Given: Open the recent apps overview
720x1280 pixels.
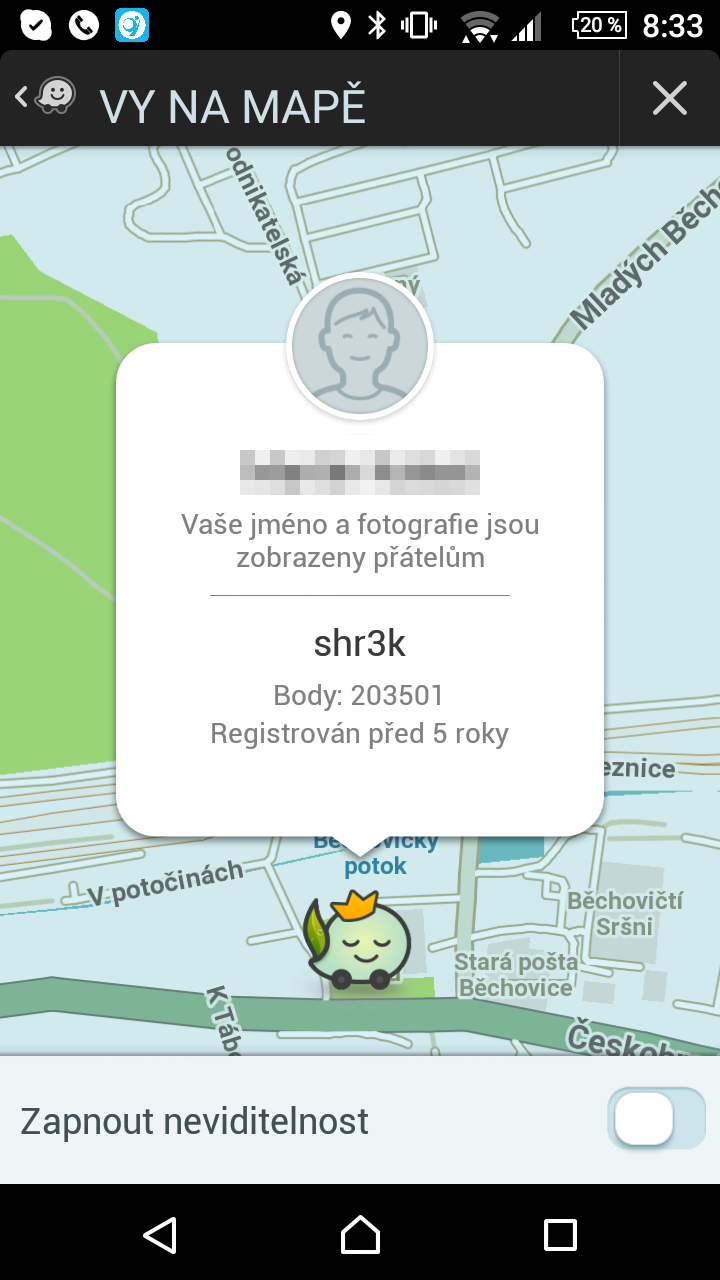Looking at the screenshot, I should pos(560,1235).
